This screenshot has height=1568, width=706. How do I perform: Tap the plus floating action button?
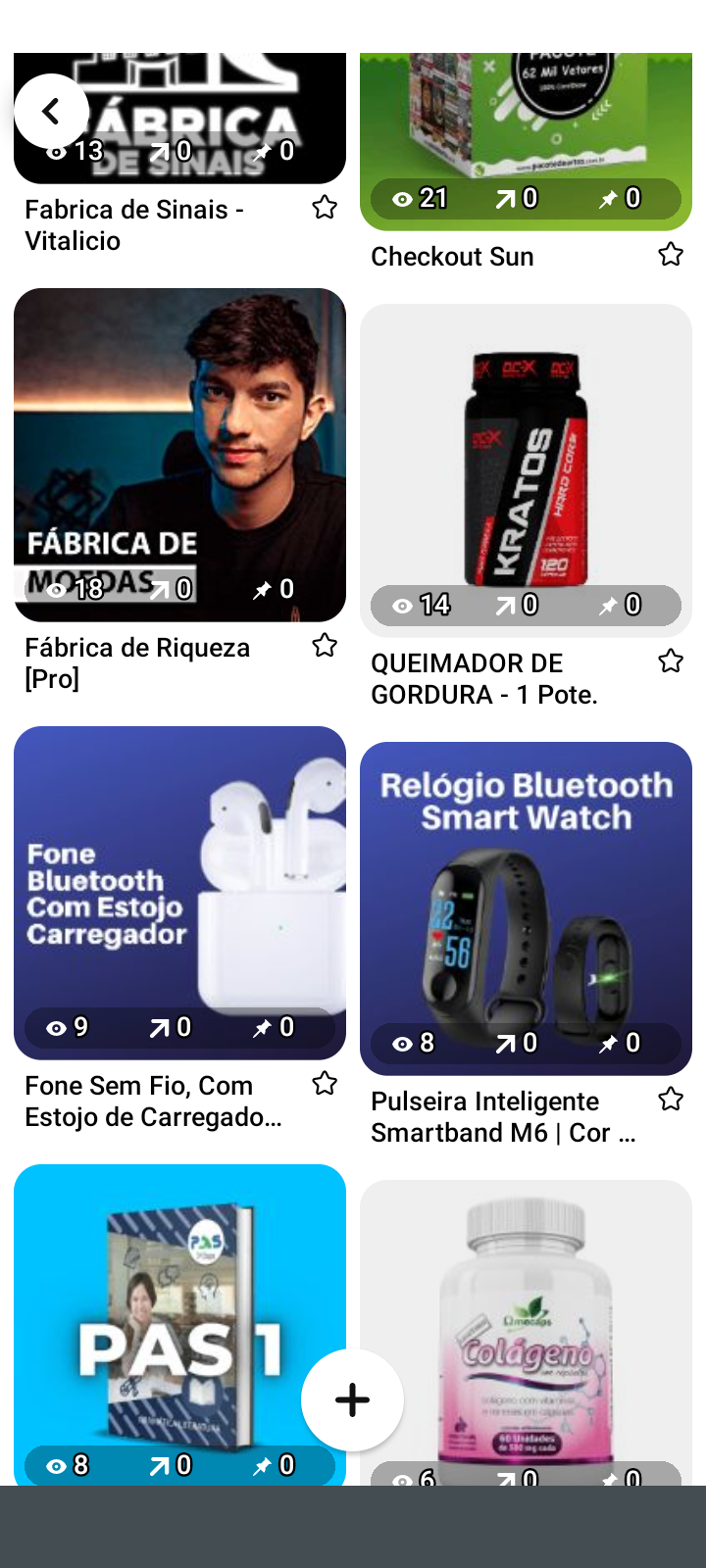click(352, 1399)
